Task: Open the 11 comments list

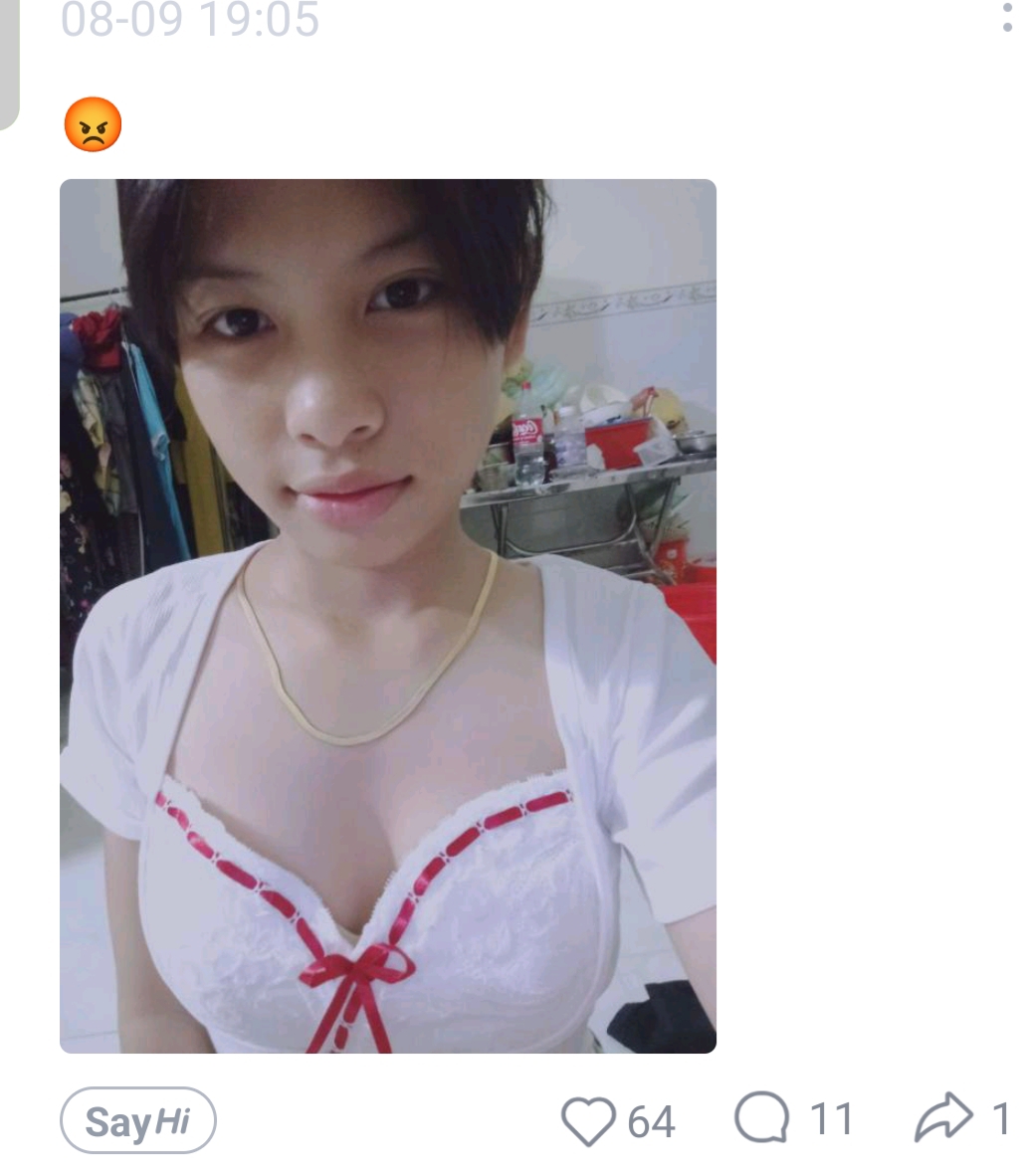Action: 828,1119
